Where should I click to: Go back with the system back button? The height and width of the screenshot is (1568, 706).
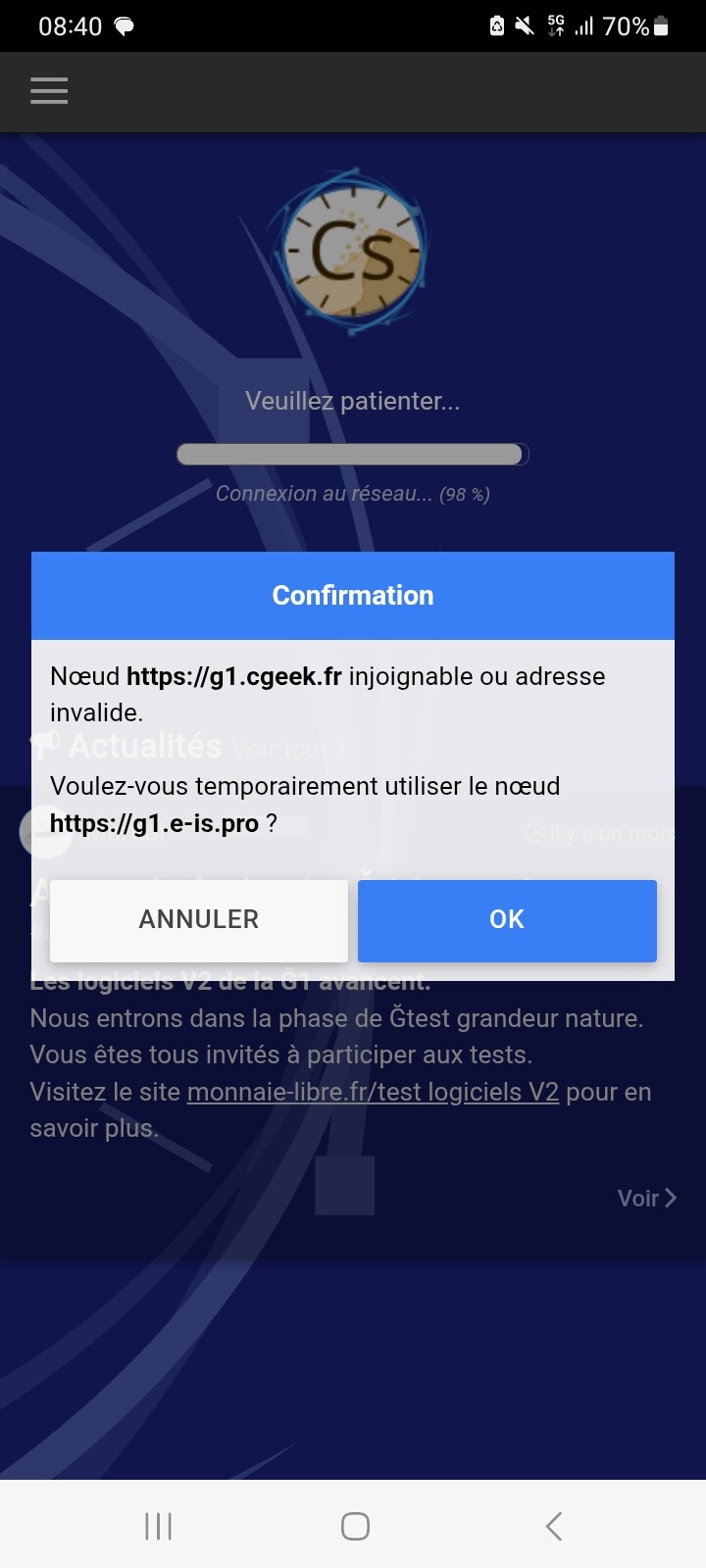pos(554,1526)
